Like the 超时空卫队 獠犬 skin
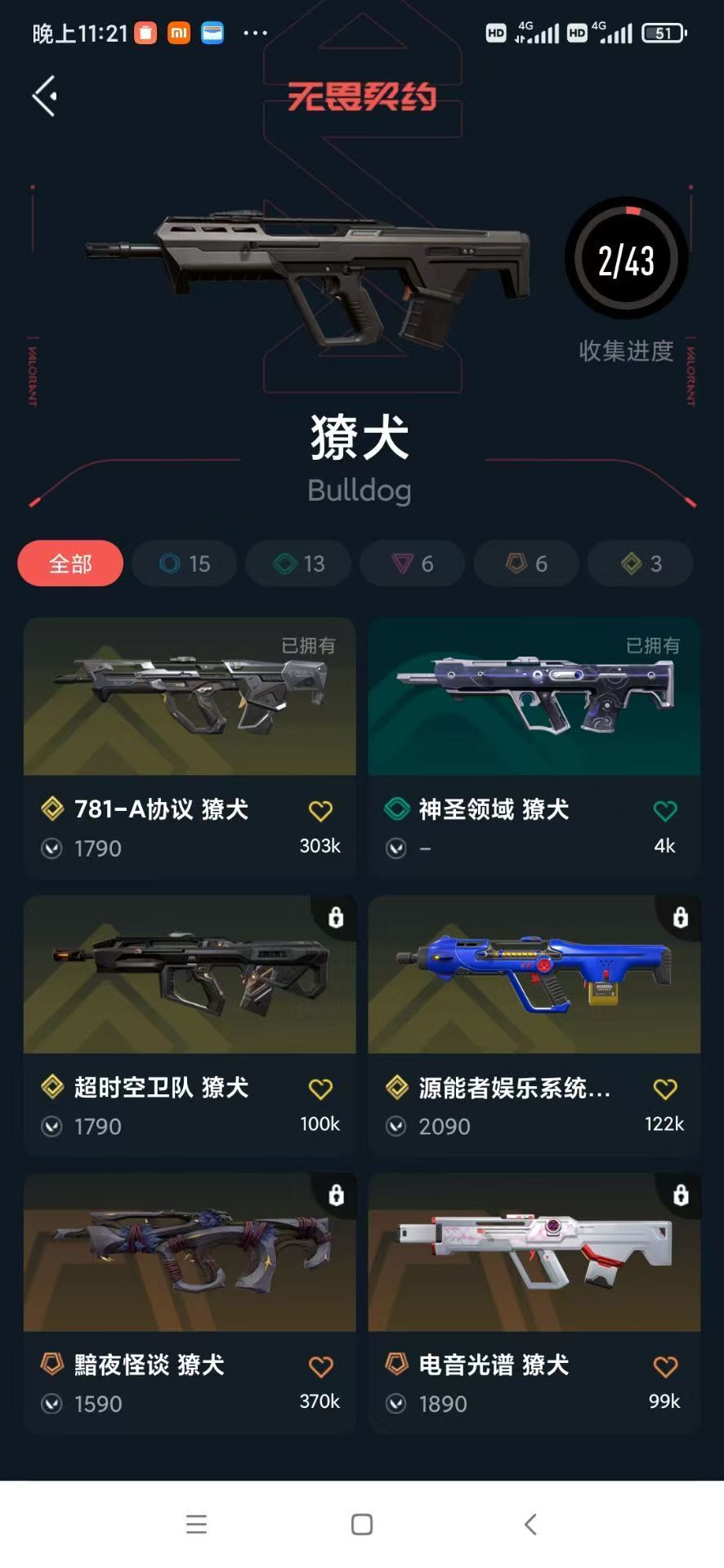Screen dimensions: 724x1568 pyautogui.click(x=320, y=1089)
